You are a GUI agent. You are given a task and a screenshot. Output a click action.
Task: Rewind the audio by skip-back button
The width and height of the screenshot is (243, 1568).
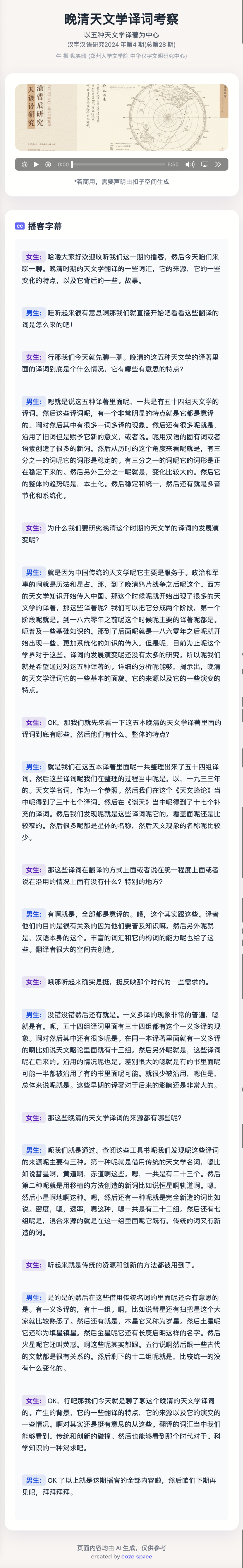24,164
